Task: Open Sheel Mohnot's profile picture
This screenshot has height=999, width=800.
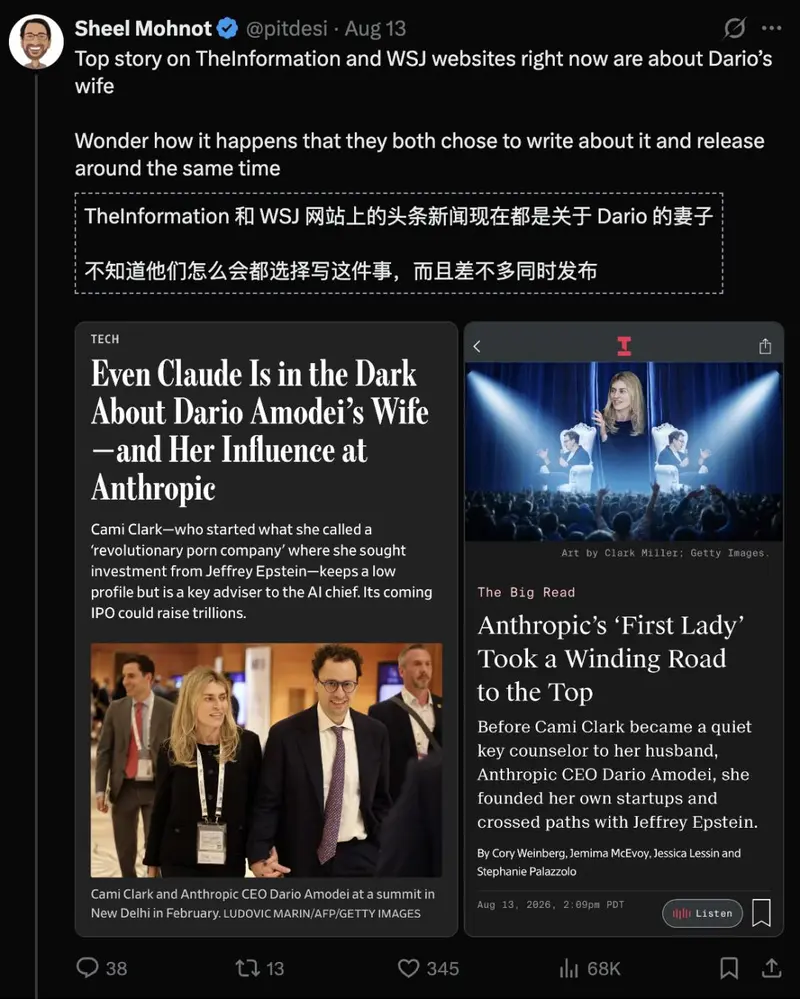Action: [36, 41]
